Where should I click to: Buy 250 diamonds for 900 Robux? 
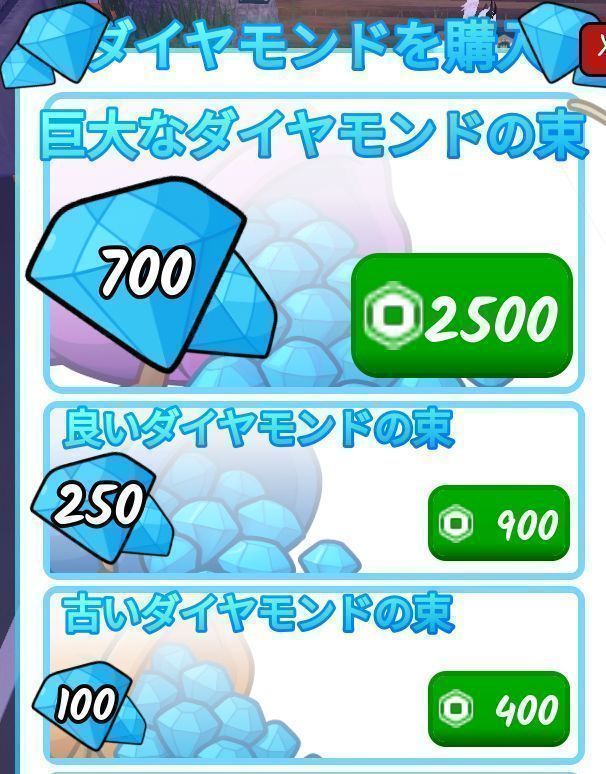(x=498, y=524)
